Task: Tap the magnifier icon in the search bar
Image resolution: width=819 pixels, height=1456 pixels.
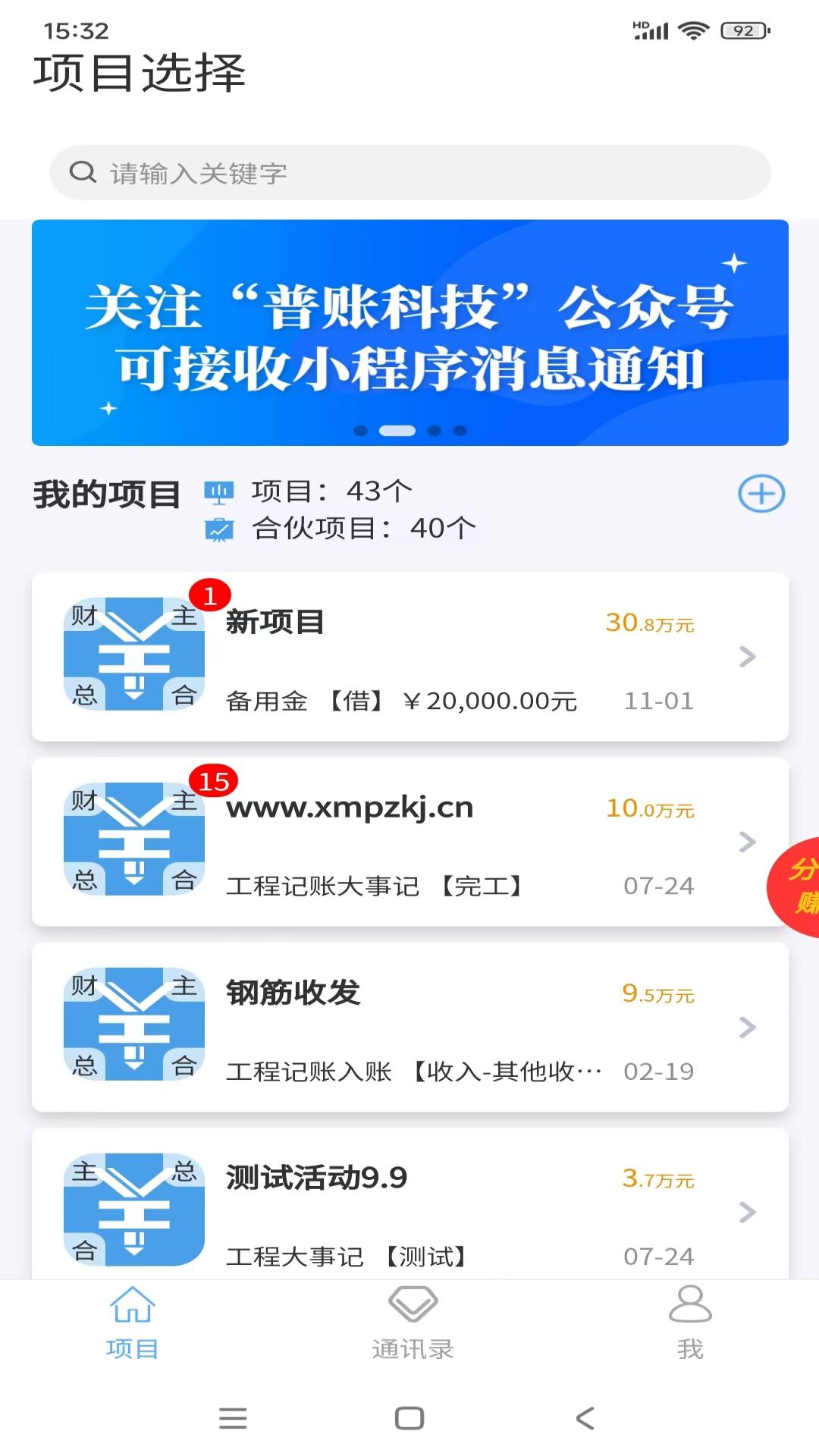Action: coord(82,172)
